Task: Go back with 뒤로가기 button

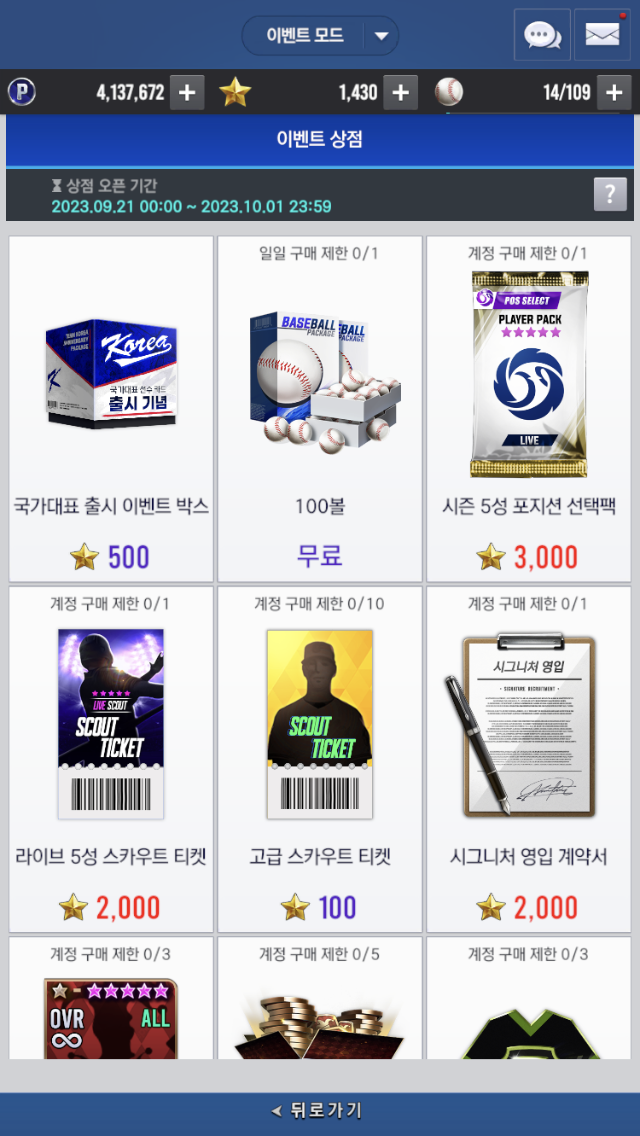Action: (320, 1111)
